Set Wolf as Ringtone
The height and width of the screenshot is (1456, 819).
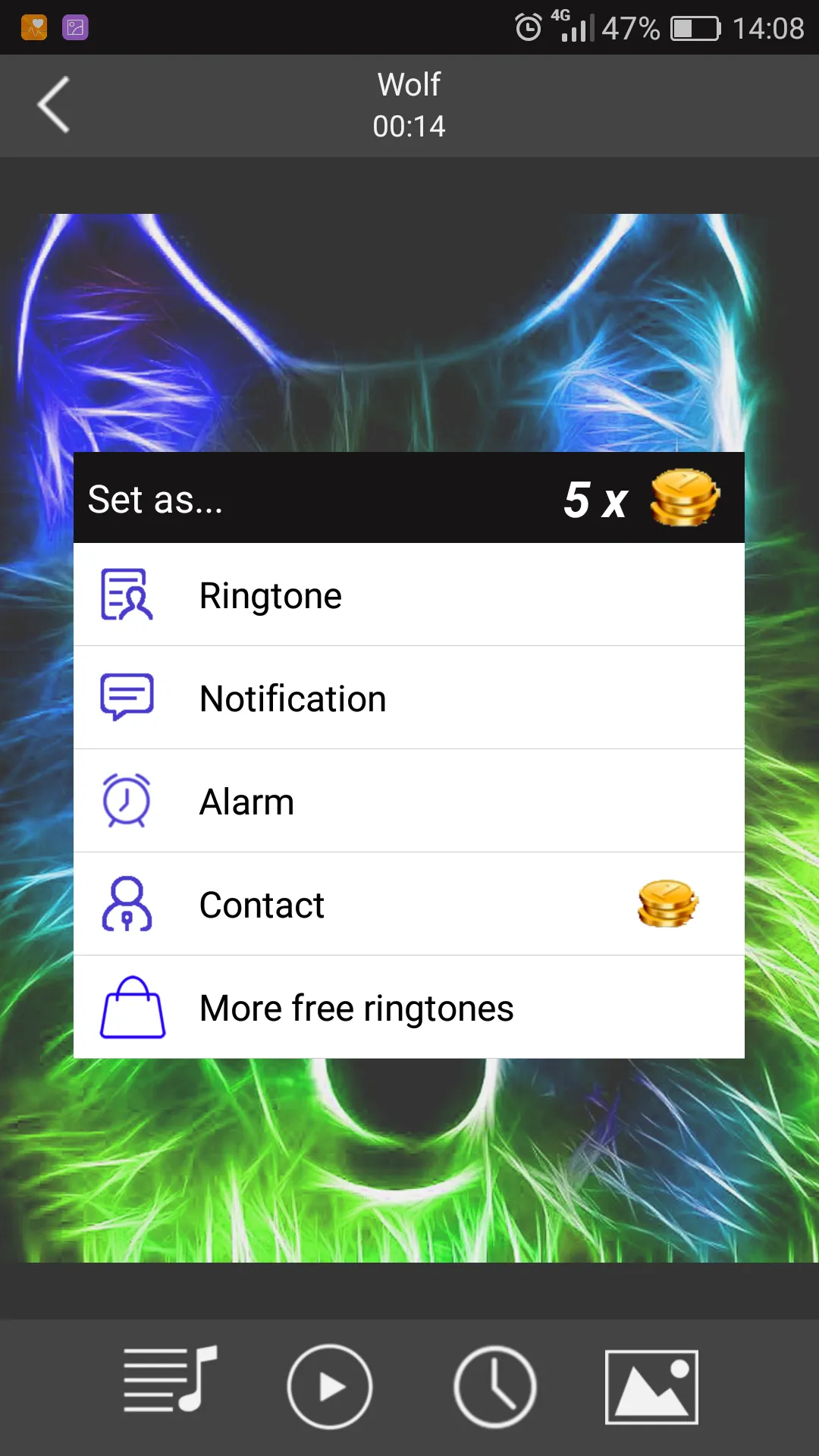click(409, 595)
